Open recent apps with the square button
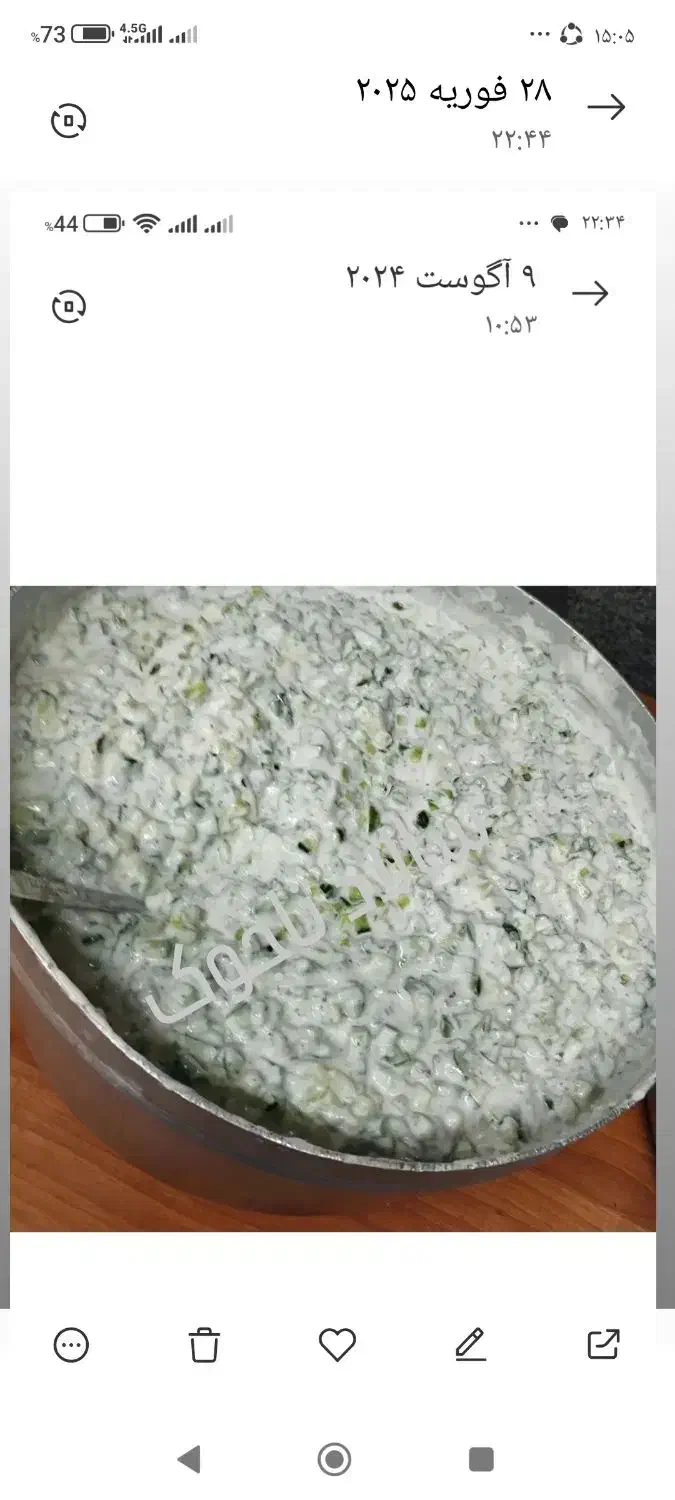This screenshot has height=1500, width=675. 481,1459
